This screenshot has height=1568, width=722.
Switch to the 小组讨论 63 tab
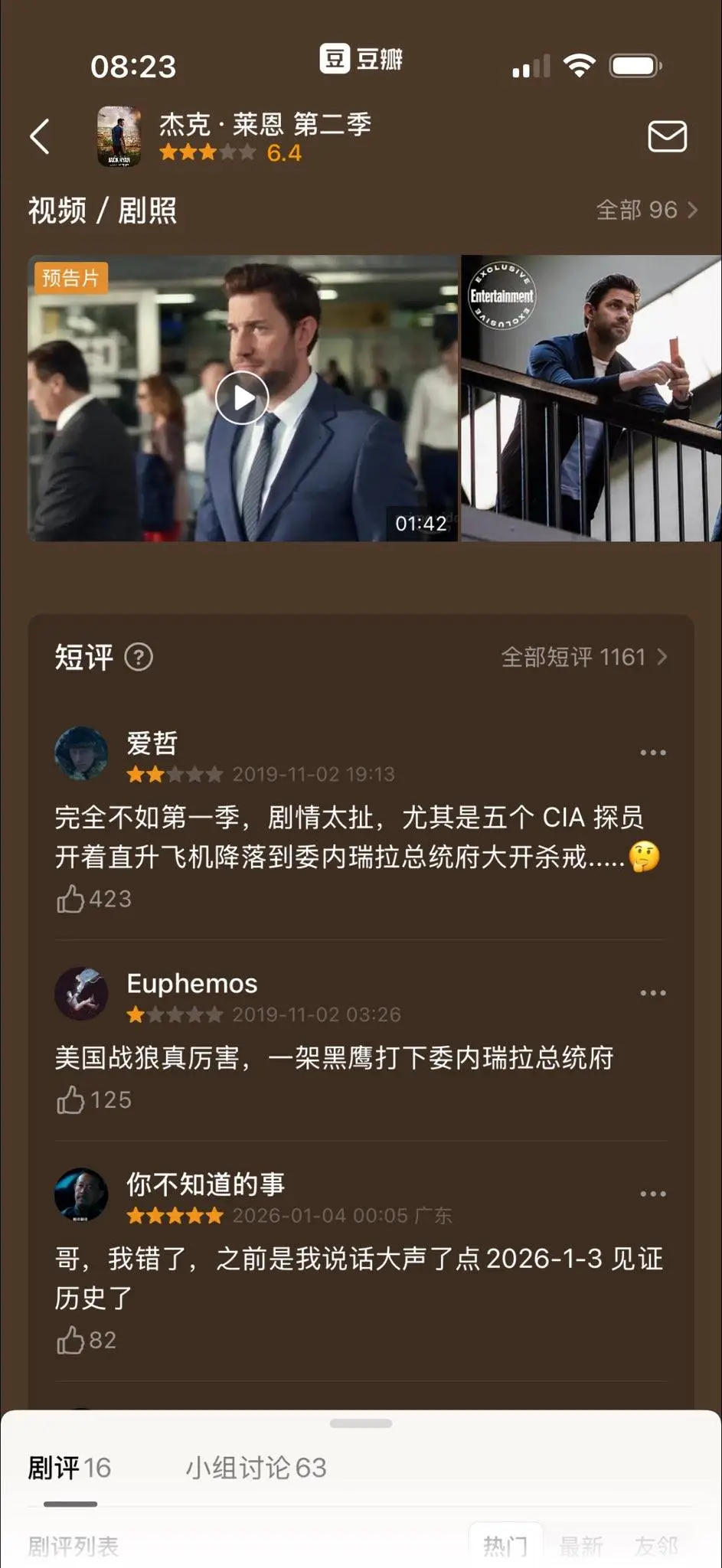pyautogui.click(x=256, y=1468)
